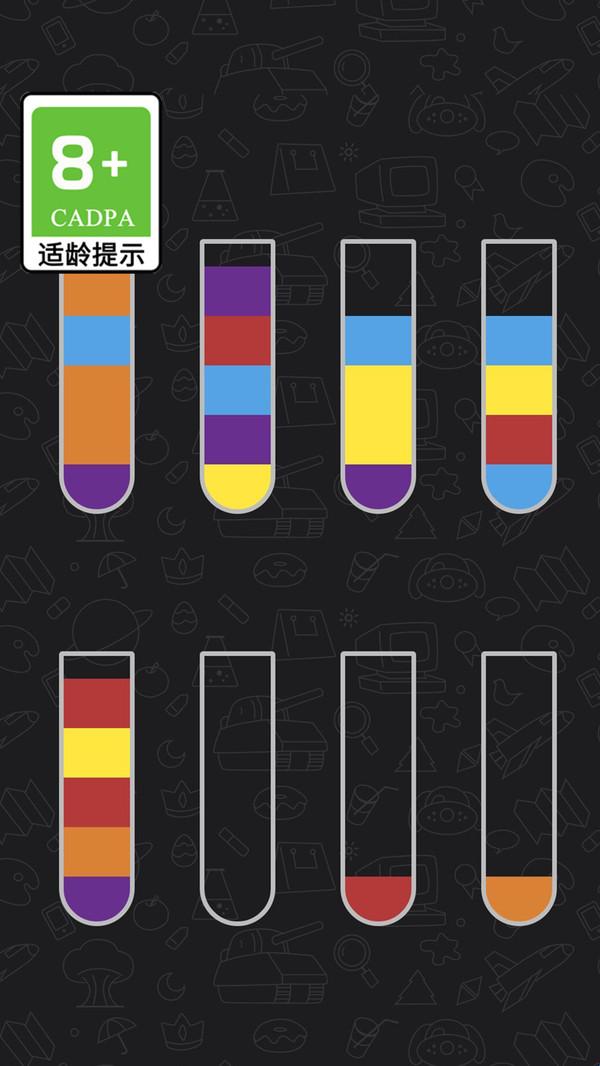Open the CADPA 8+ age rating notice
The height and width of the screenshot is (1066, 600).
coord(91,182)
